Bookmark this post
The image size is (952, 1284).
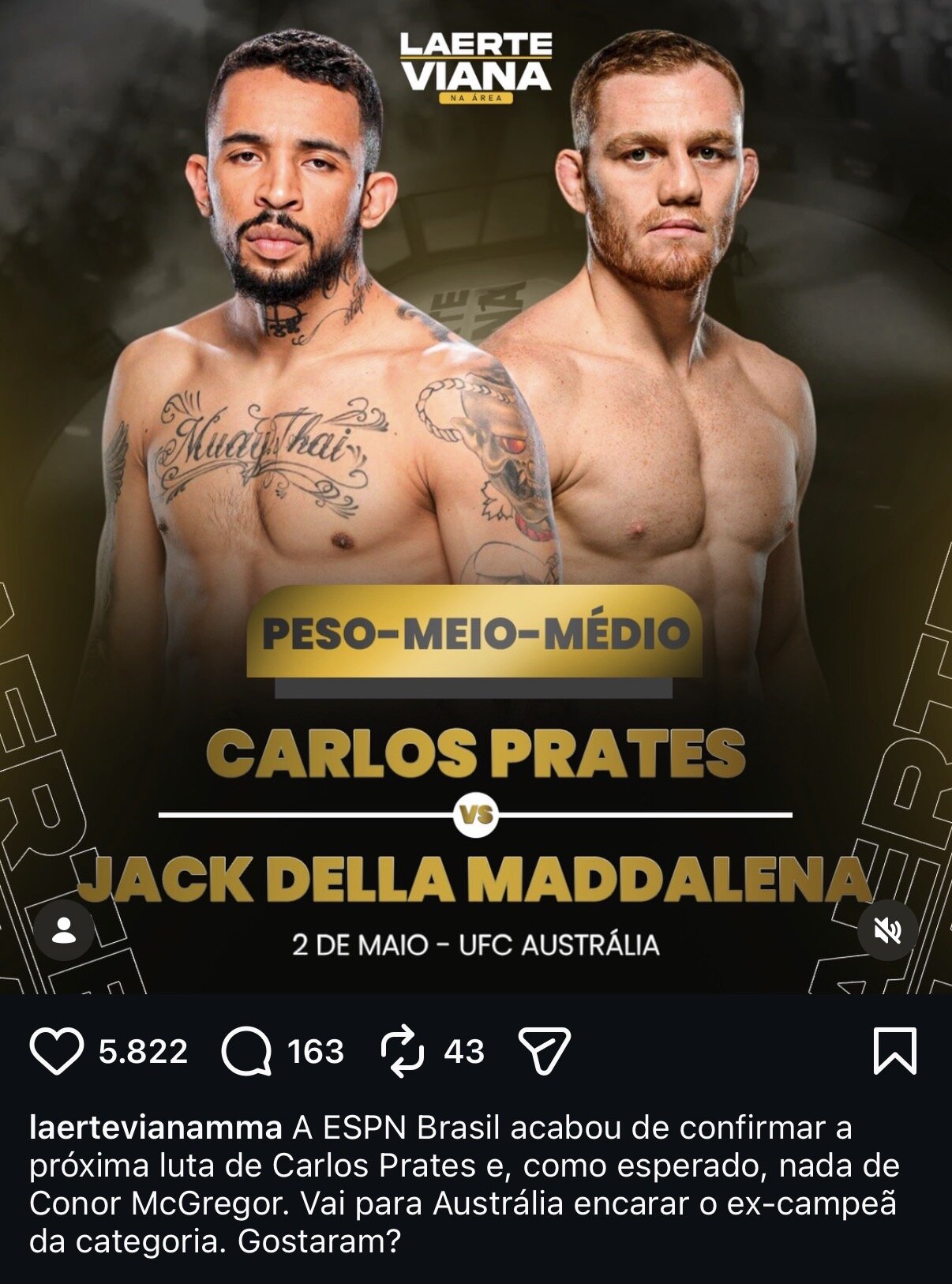(x=895, y=1051)
